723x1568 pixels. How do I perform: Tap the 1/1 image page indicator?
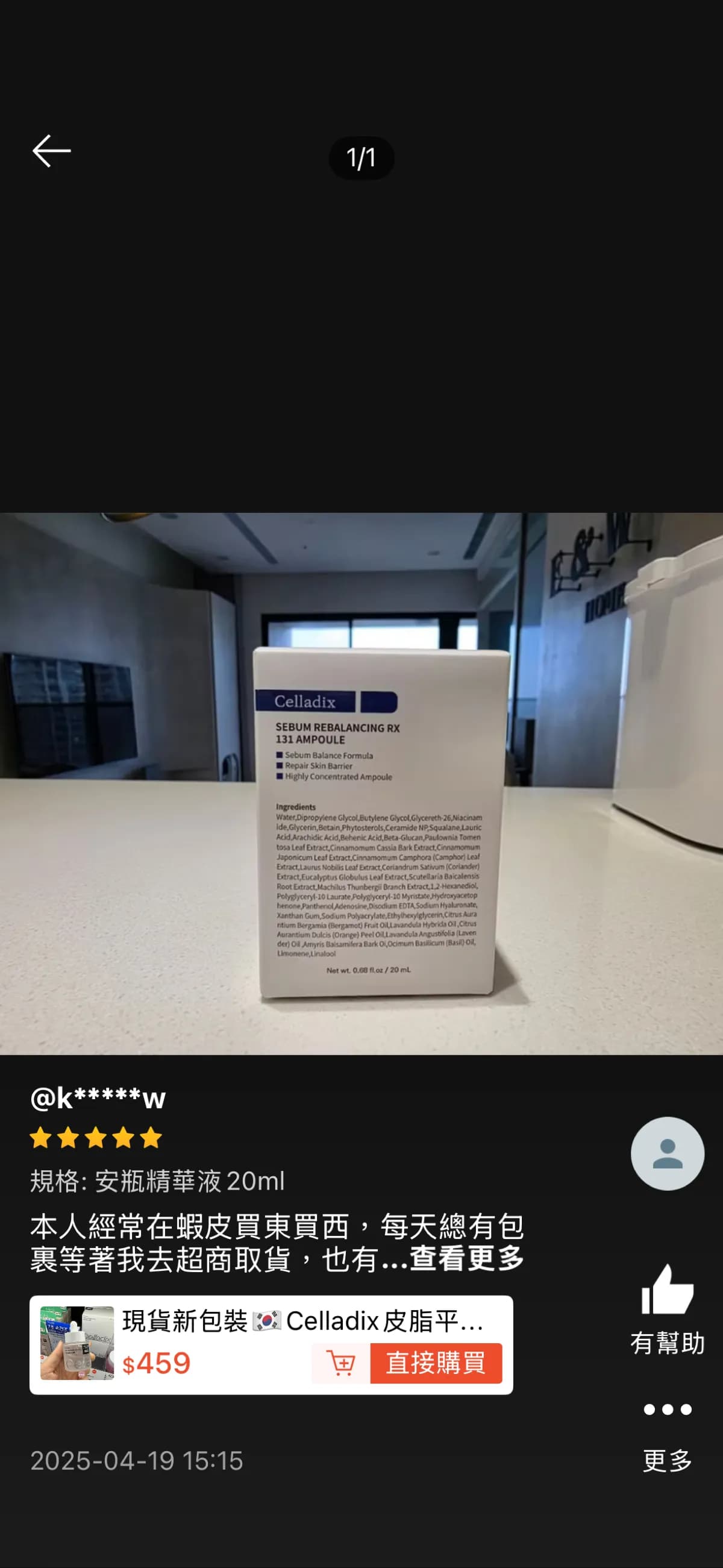(x=361, y=157)
